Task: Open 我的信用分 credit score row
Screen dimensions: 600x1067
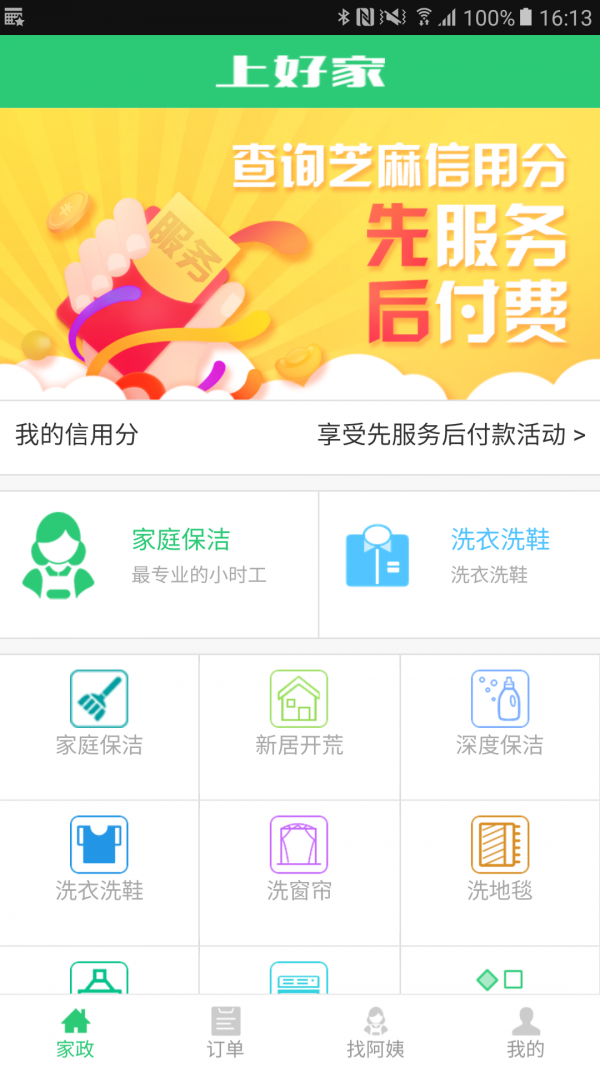Action: pyautogui.click(x=300, y=436)
